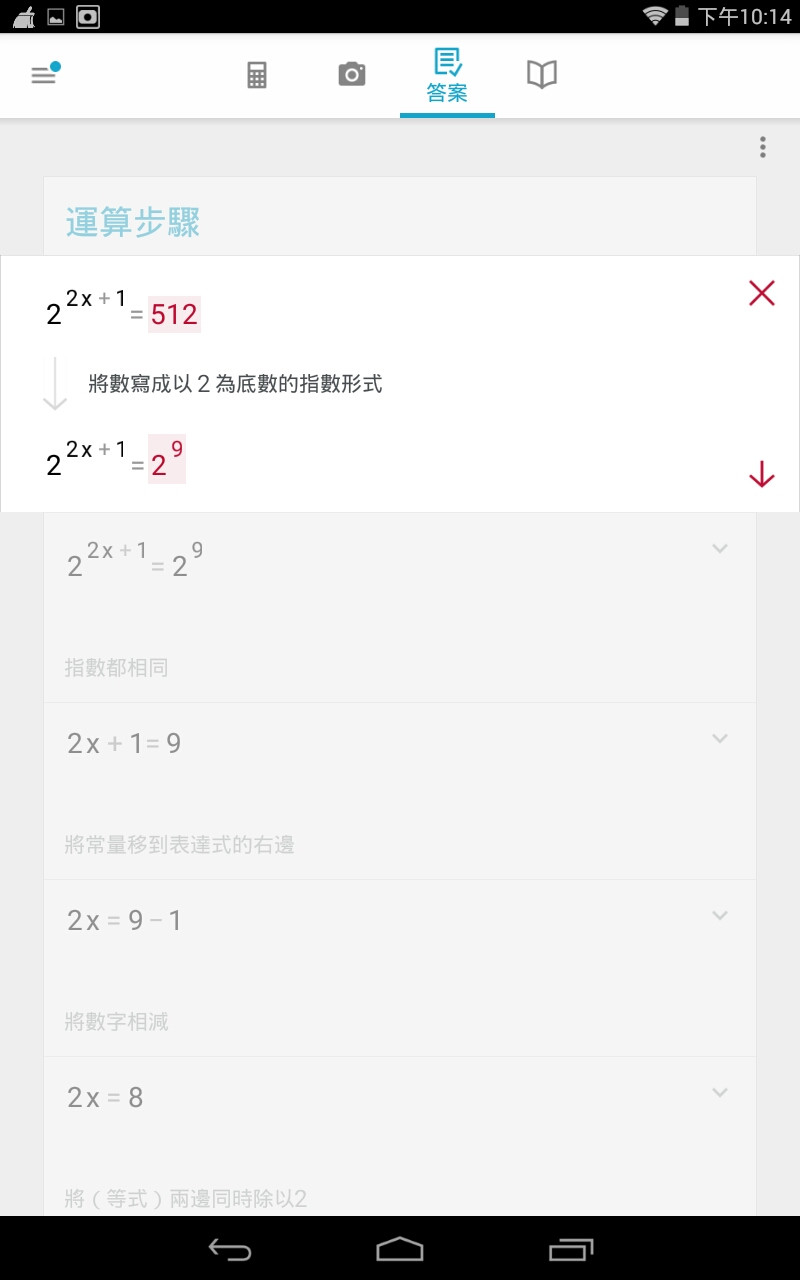Expand the step showing 2^(2x+1) = 2^9

click(x=720, y=549)
